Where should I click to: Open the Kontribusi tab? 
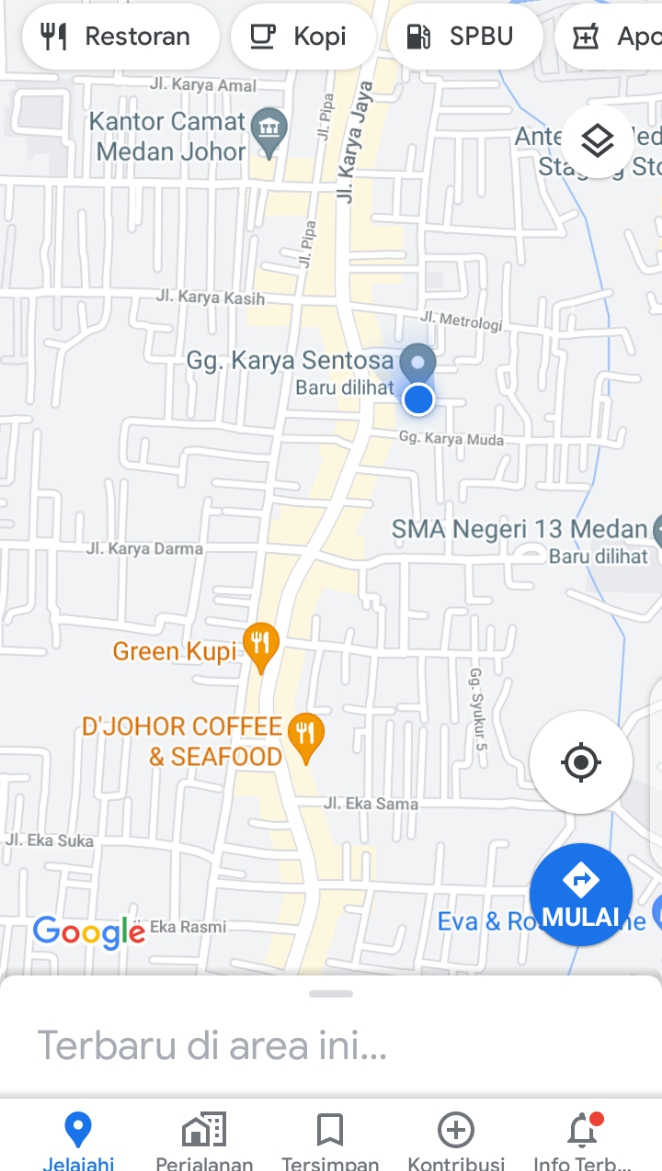click(x=456, y=1140)
